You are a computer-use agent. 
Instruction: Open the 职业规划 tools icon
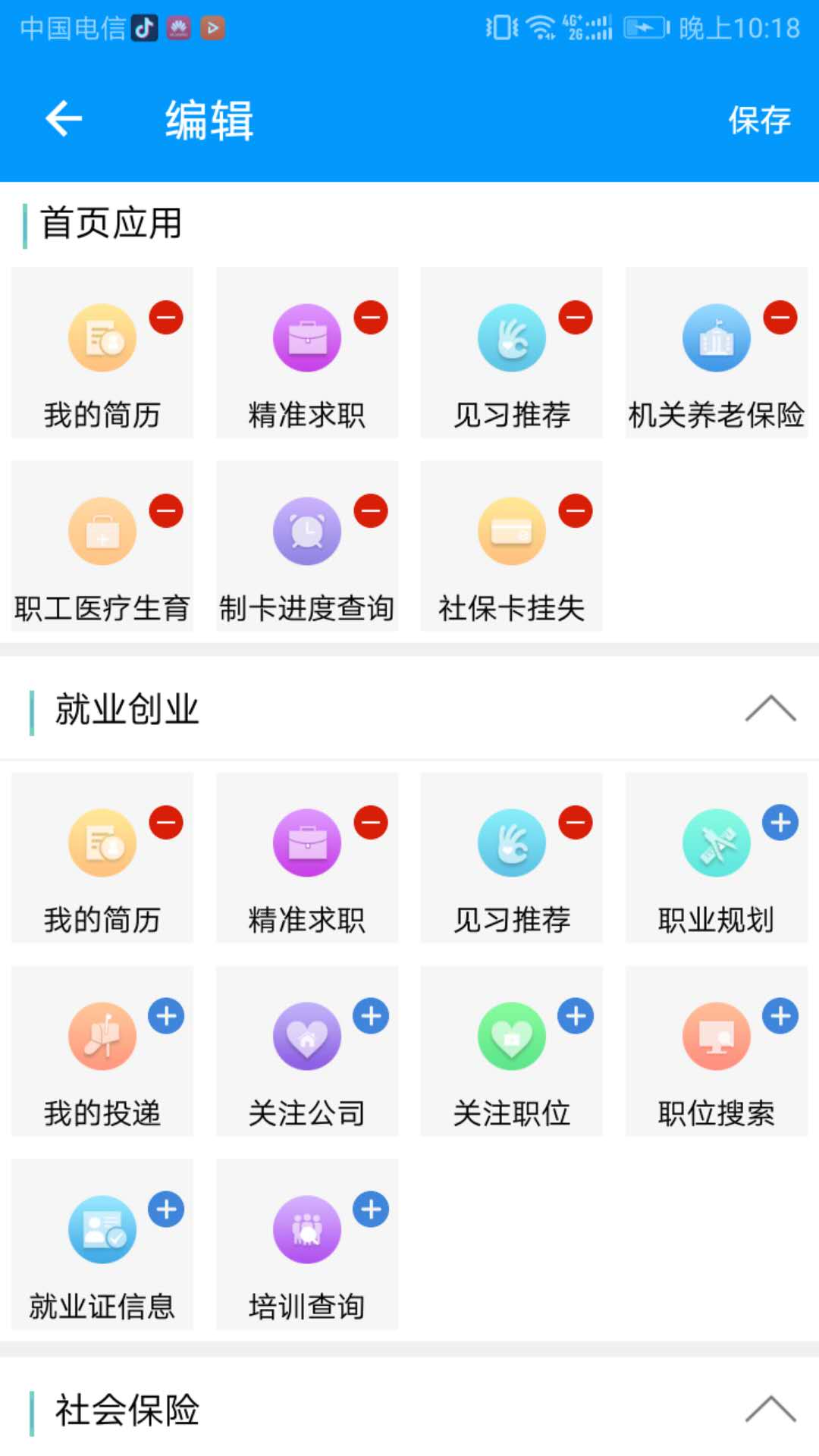716,842
